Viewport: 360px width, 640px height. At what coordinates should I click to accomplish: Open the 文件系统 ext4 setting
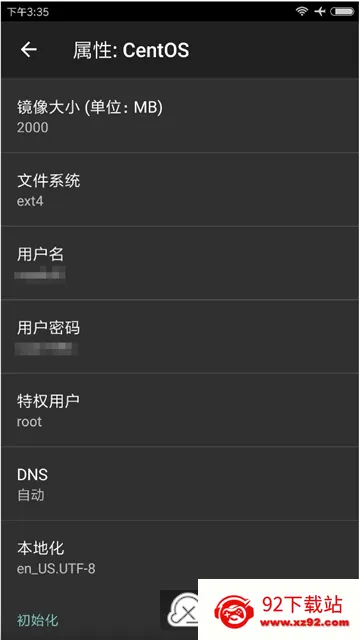pyautogui.click(x=180, y=189)
